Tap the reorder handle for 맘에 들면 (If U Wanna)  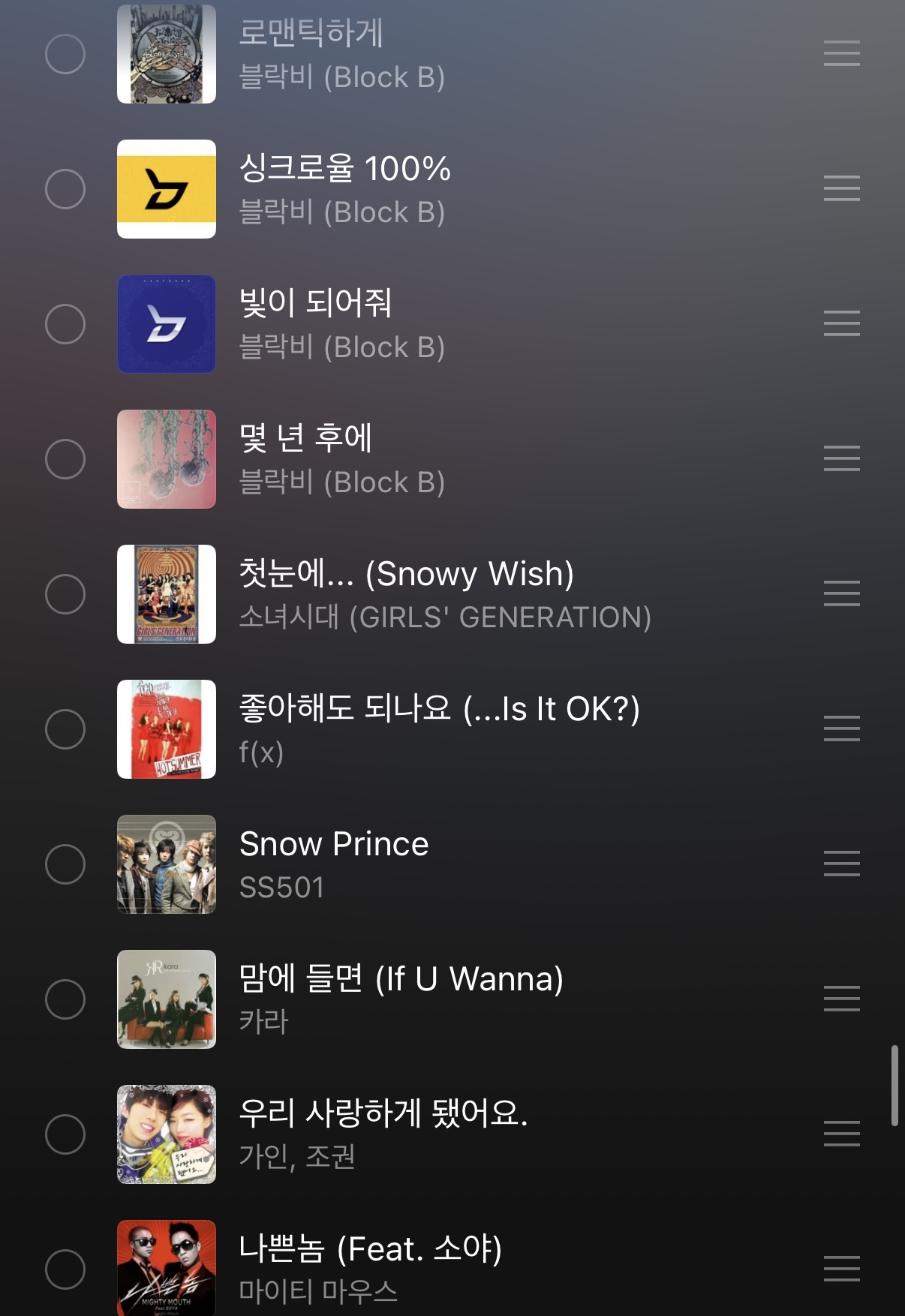841,999
